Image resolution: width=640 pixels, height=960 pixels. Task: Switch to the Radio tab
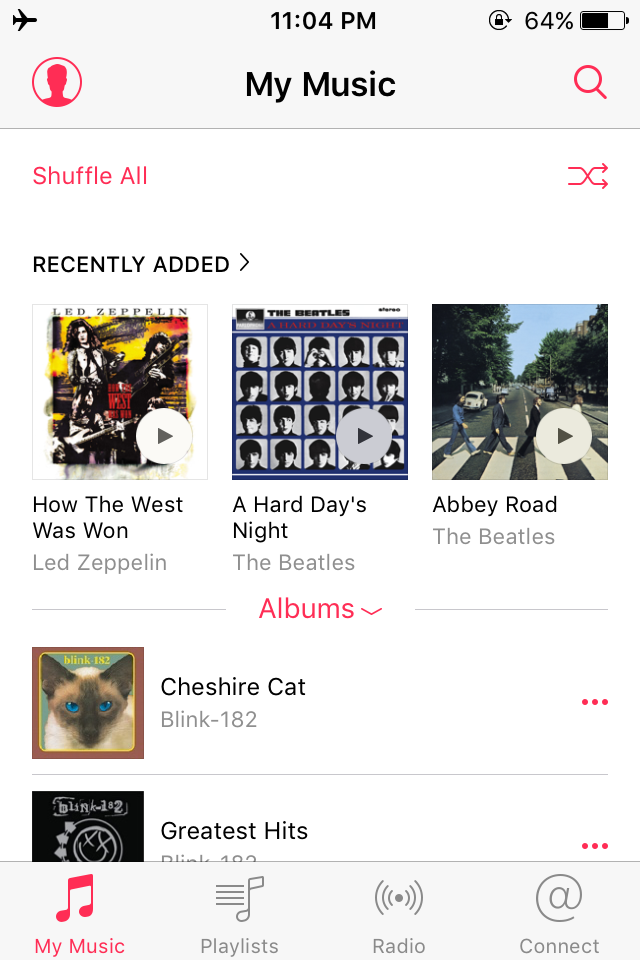click(399, 913)
